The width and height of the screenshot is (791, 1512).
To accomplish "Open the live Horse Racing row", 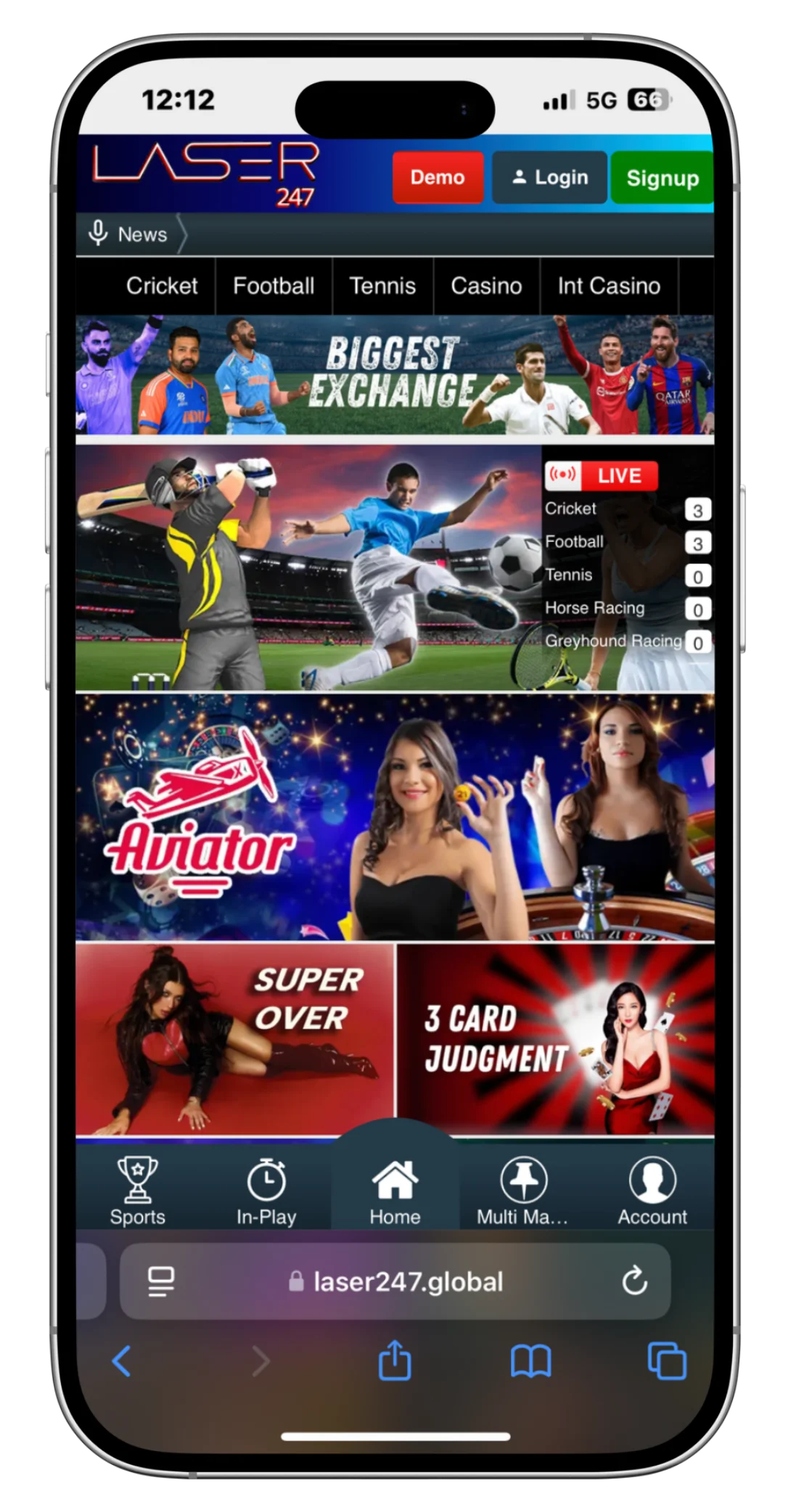I will coord(627,609).
